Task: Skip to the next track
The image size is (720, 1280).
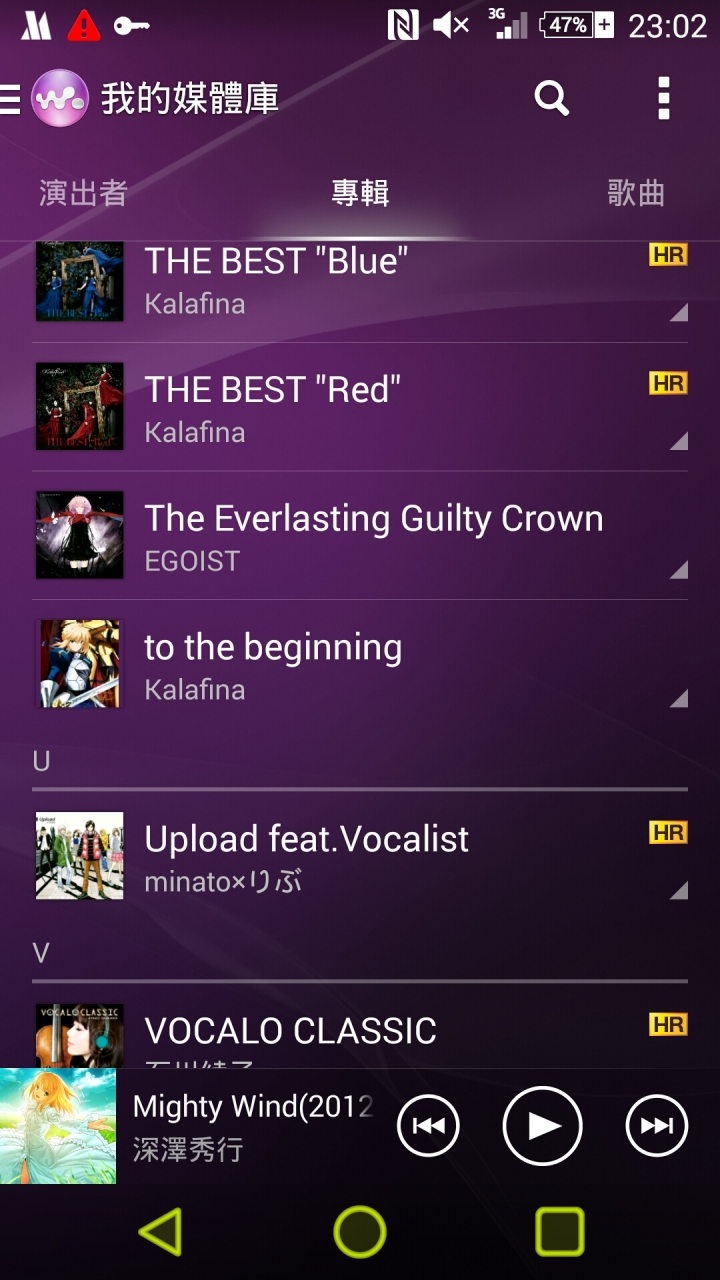Action: (657, 1126)
